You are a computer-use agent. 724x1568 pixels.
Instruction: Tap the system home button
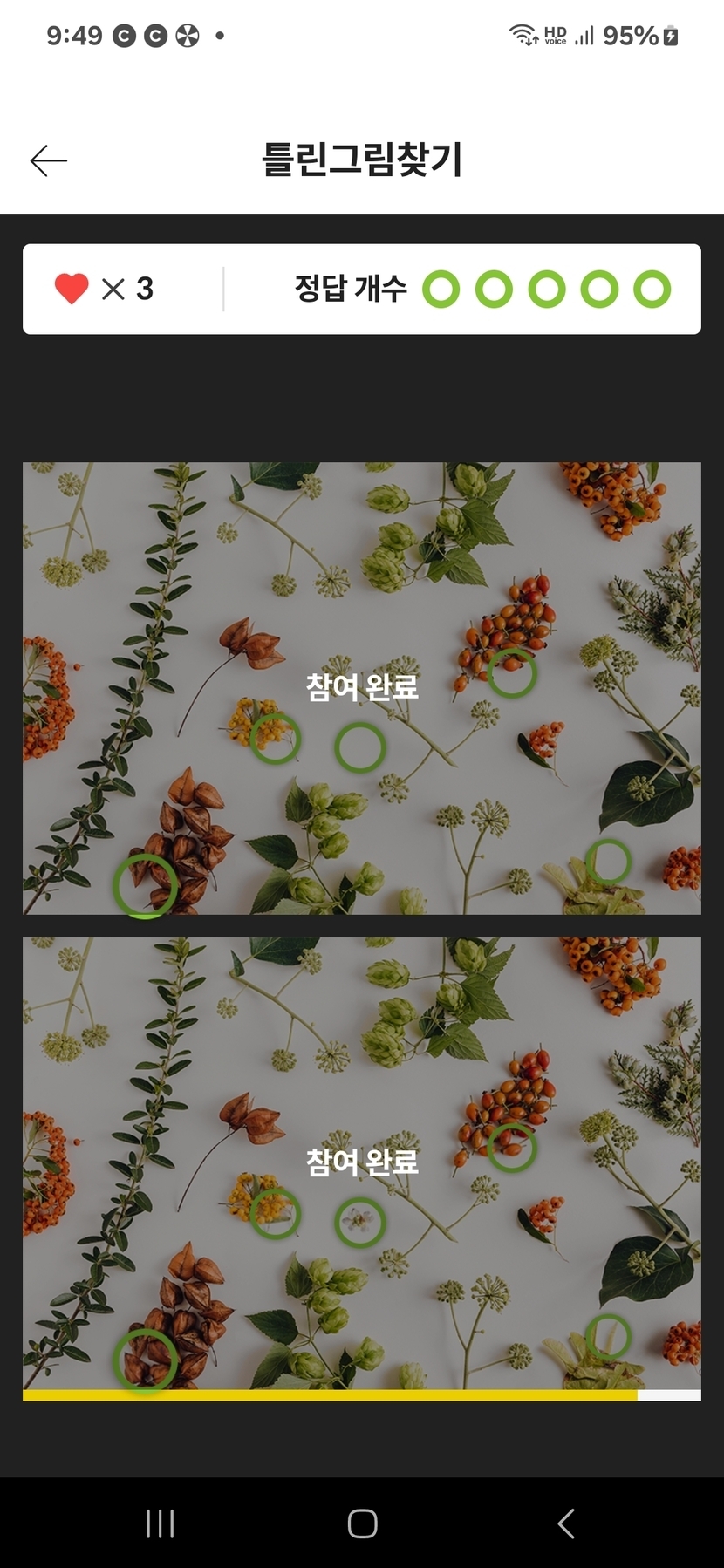[362, 1524]
